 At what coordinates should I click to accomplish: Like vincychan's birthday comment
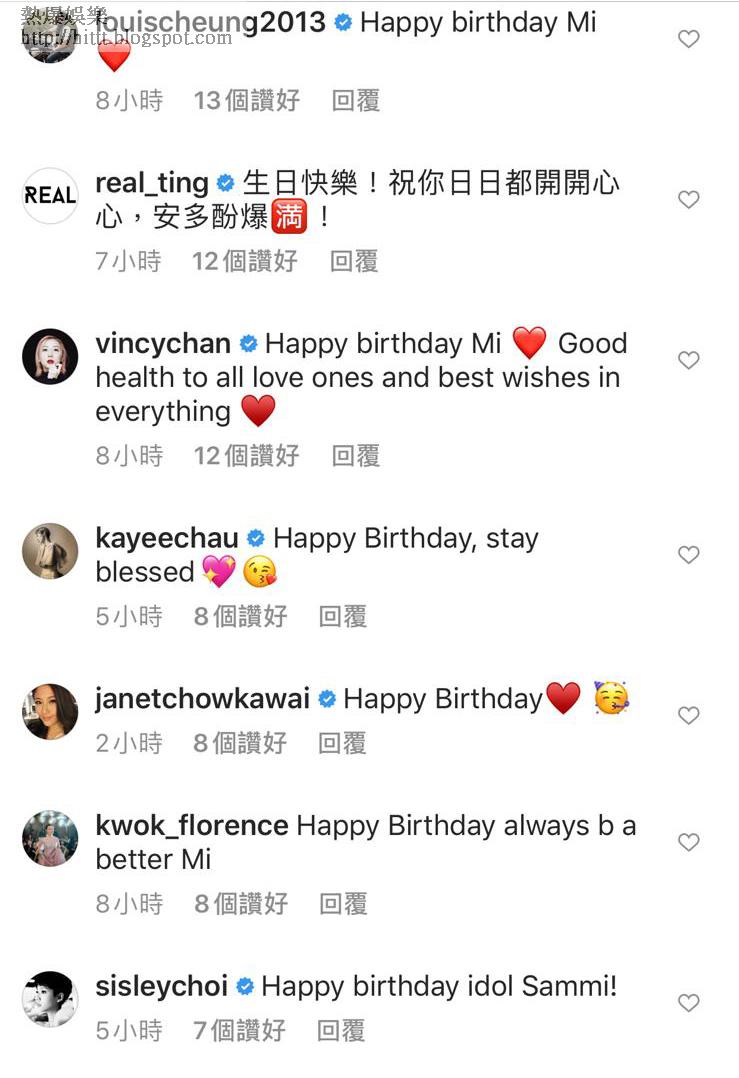[688, 360]
